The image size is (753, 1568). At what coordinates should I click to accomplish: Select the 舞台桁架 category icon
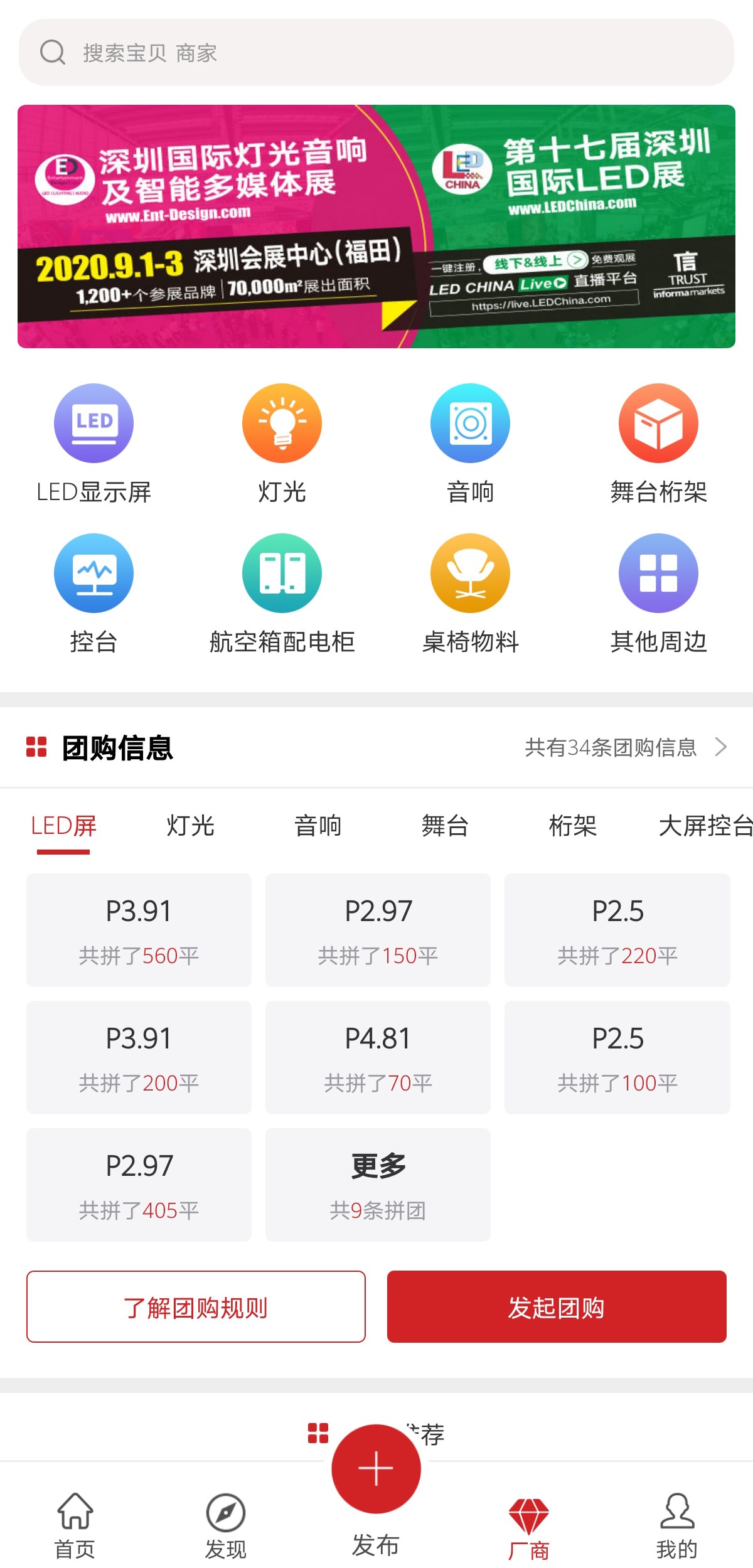click(658, 423)
